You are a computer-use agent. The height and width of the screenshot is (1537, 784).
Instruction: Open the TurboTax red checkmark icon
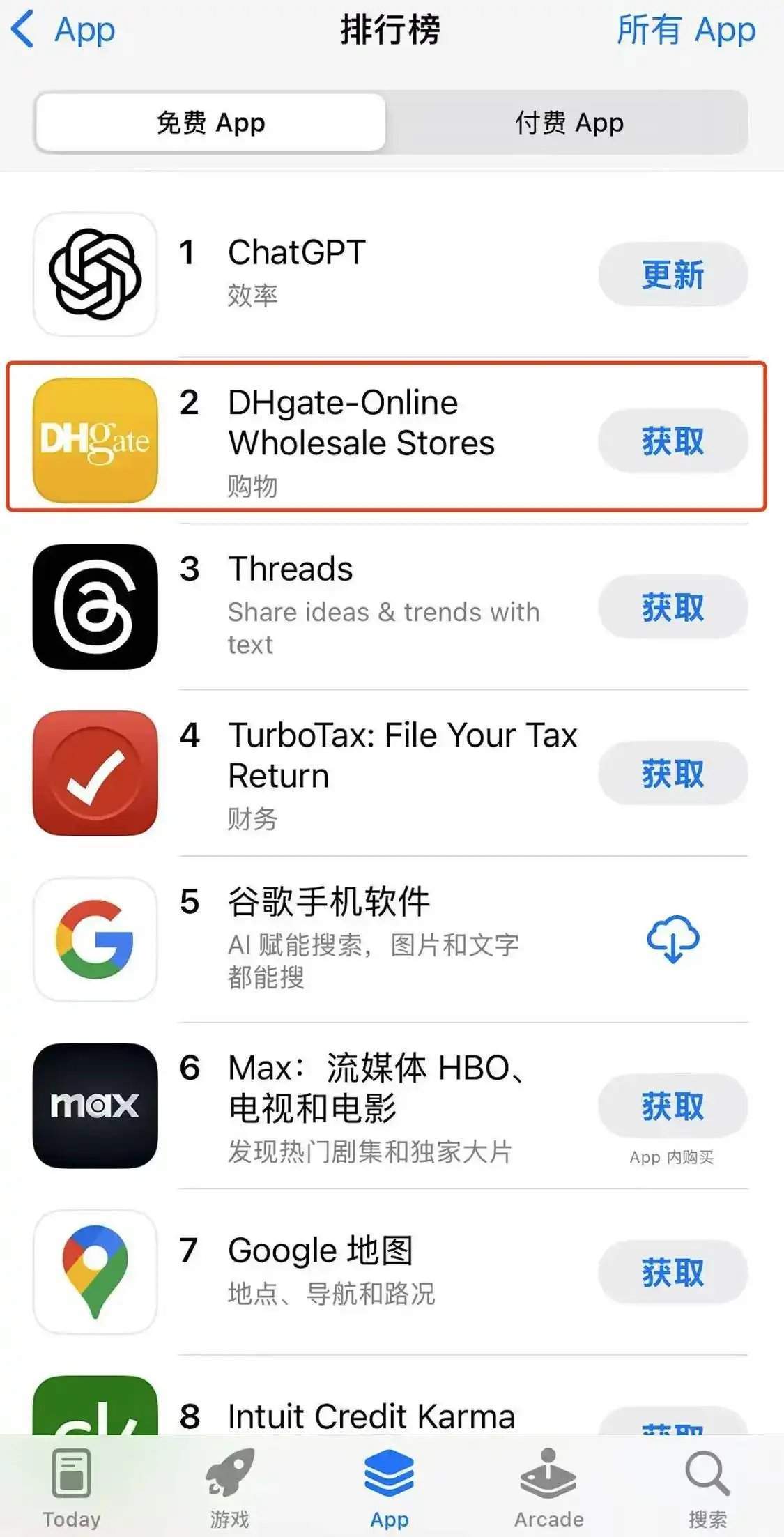tap(95, 774)
